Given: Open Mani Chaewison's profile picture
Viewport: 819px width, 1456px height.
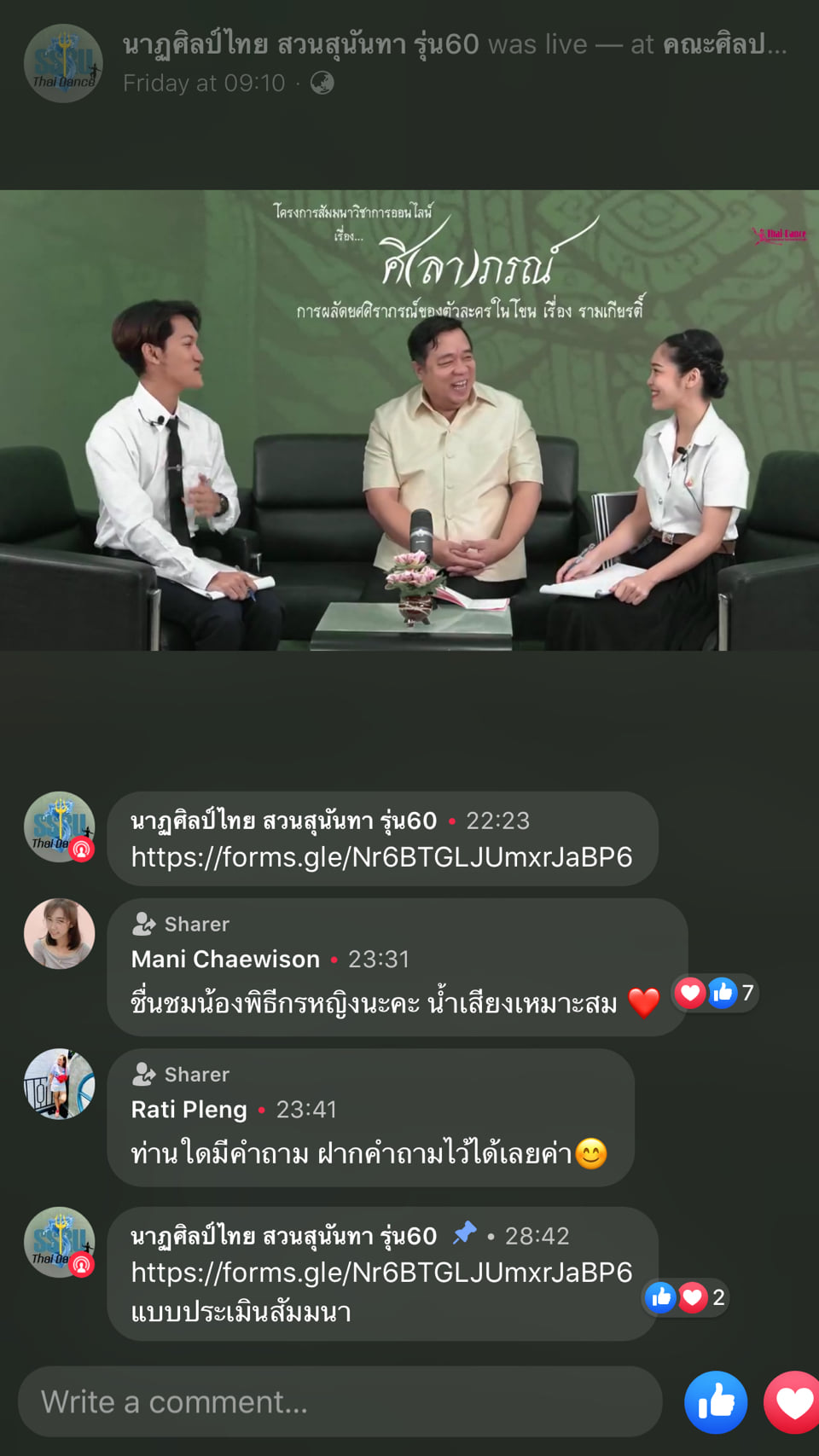Looking at the screenshot, I should point(59,933).
